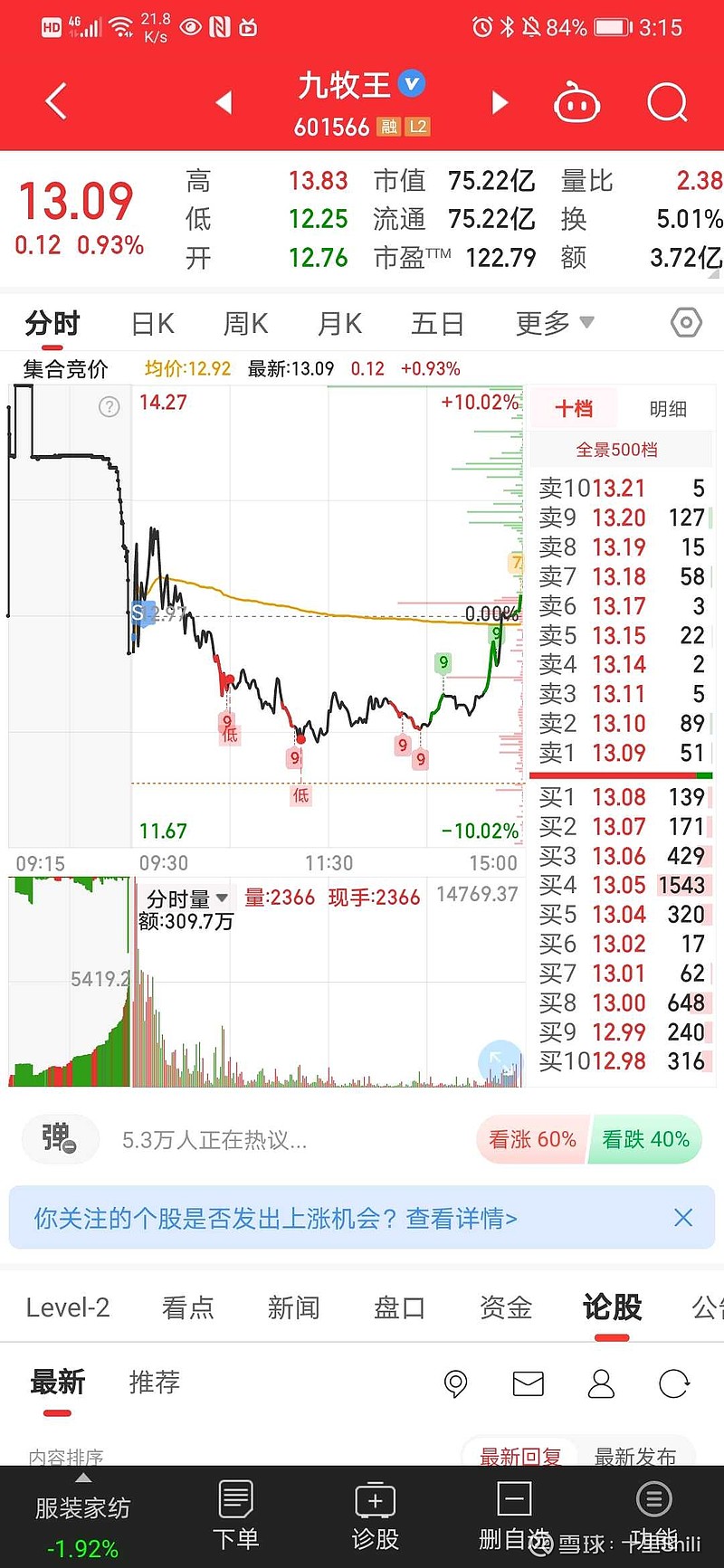Vote 看涨 60%

coord(532,1139)
